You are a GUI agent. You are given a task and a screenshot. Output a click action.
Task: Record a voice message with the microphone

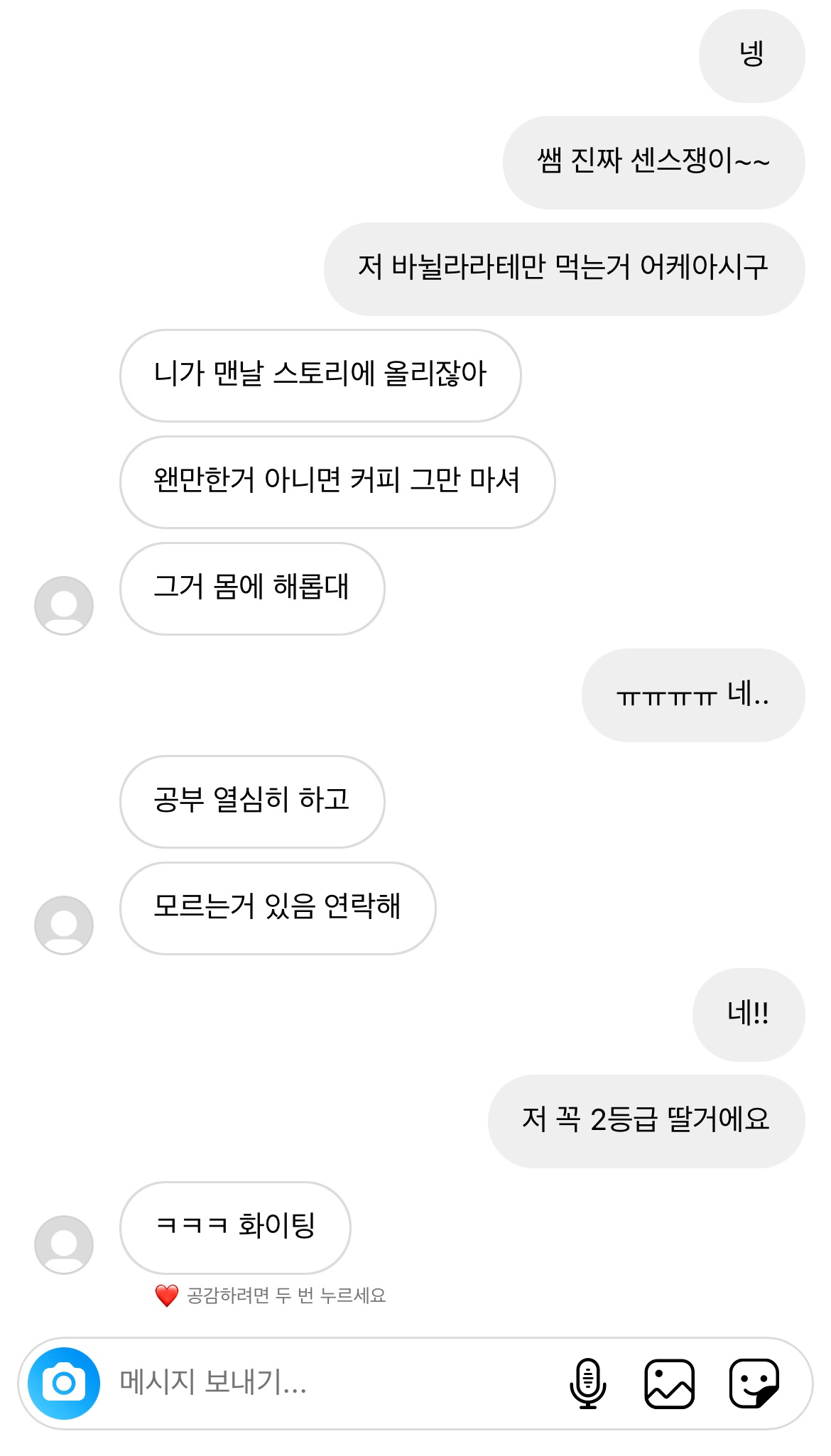[x=588, y=1383]
